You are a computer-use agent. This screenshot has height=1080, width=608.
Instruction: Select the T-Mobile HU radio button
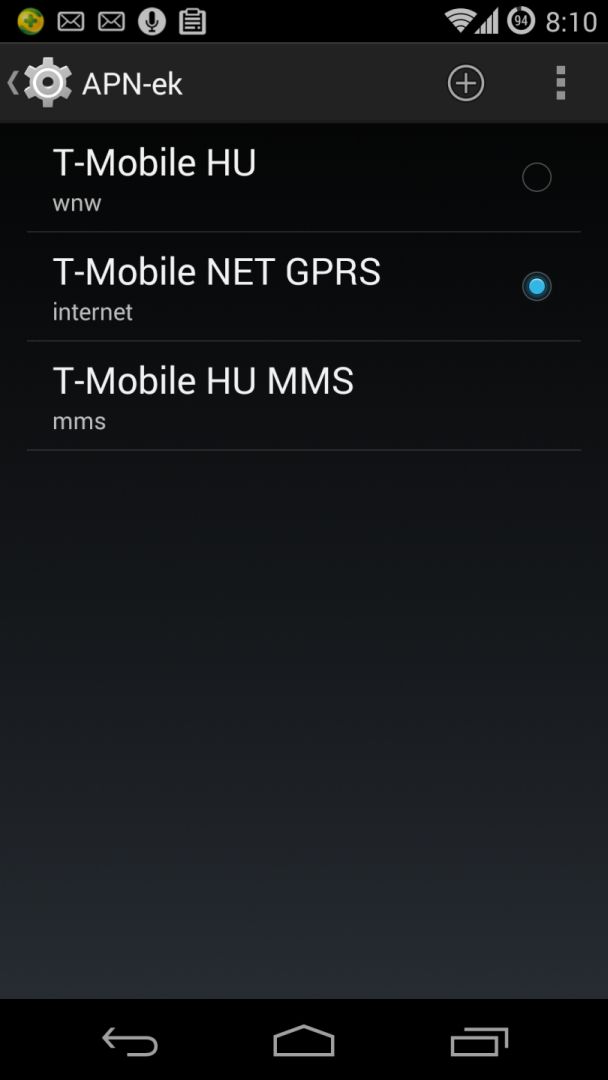point(536,178)
